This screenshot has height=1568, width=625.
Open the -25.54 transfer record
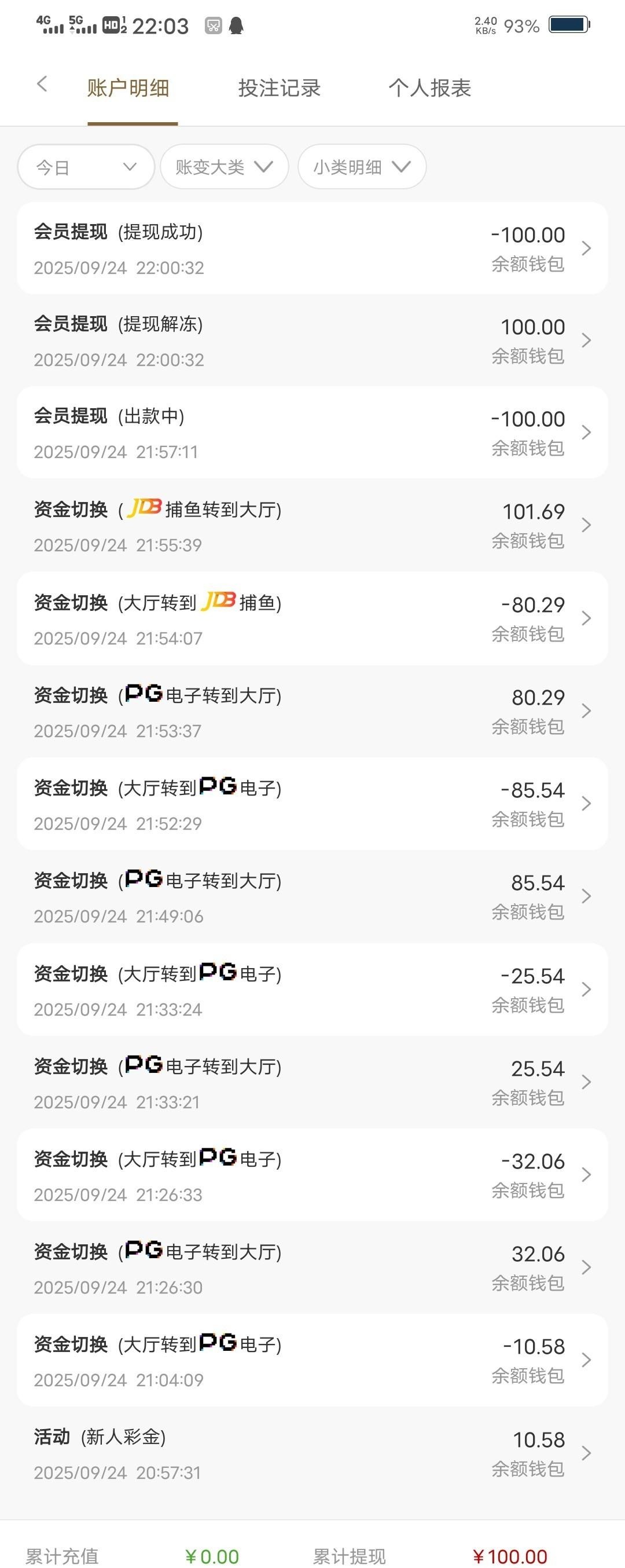(x=311, y=990)
